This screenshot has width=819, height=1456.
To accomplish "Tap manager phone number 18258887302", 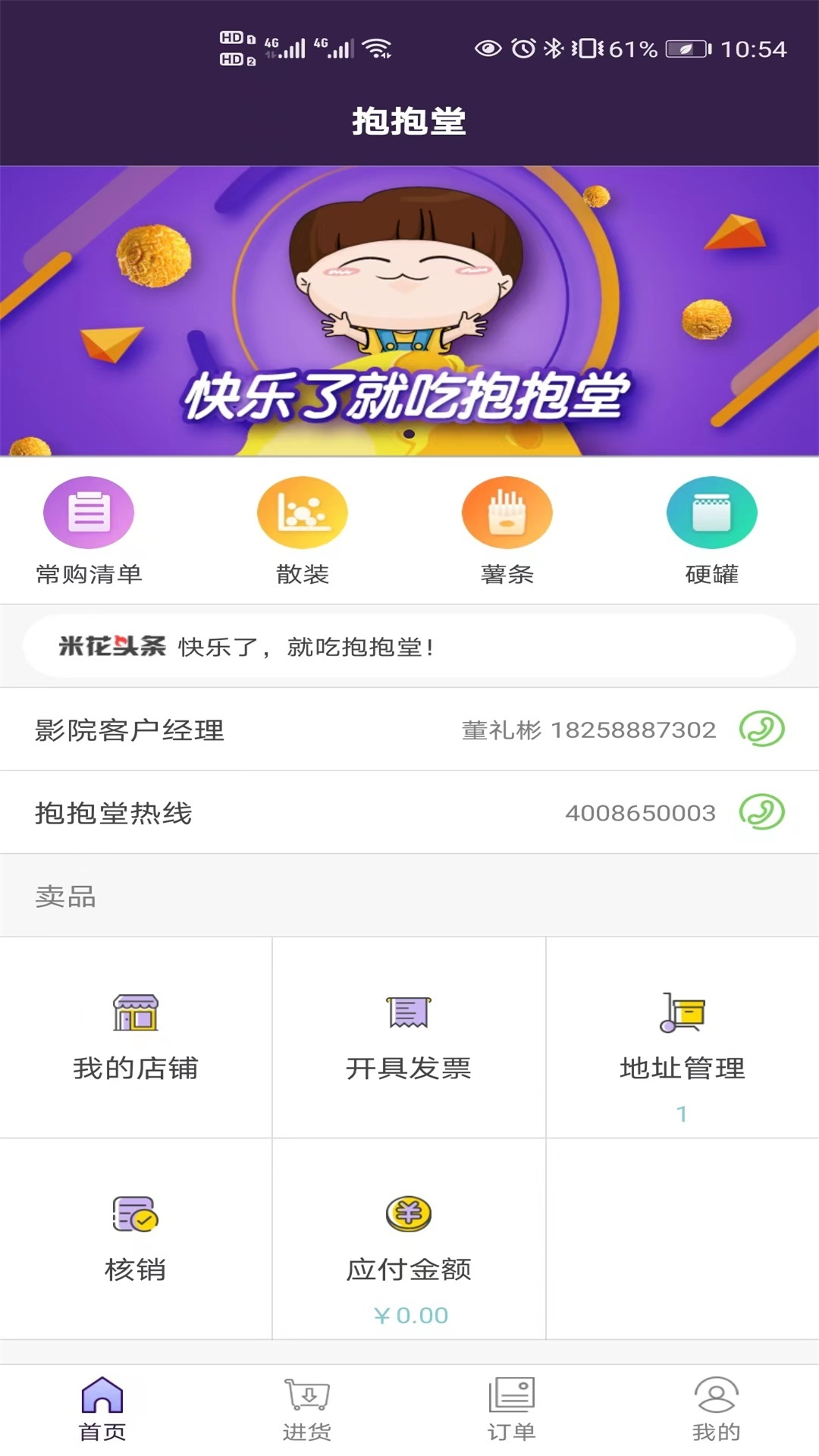I will click(633, 730).
